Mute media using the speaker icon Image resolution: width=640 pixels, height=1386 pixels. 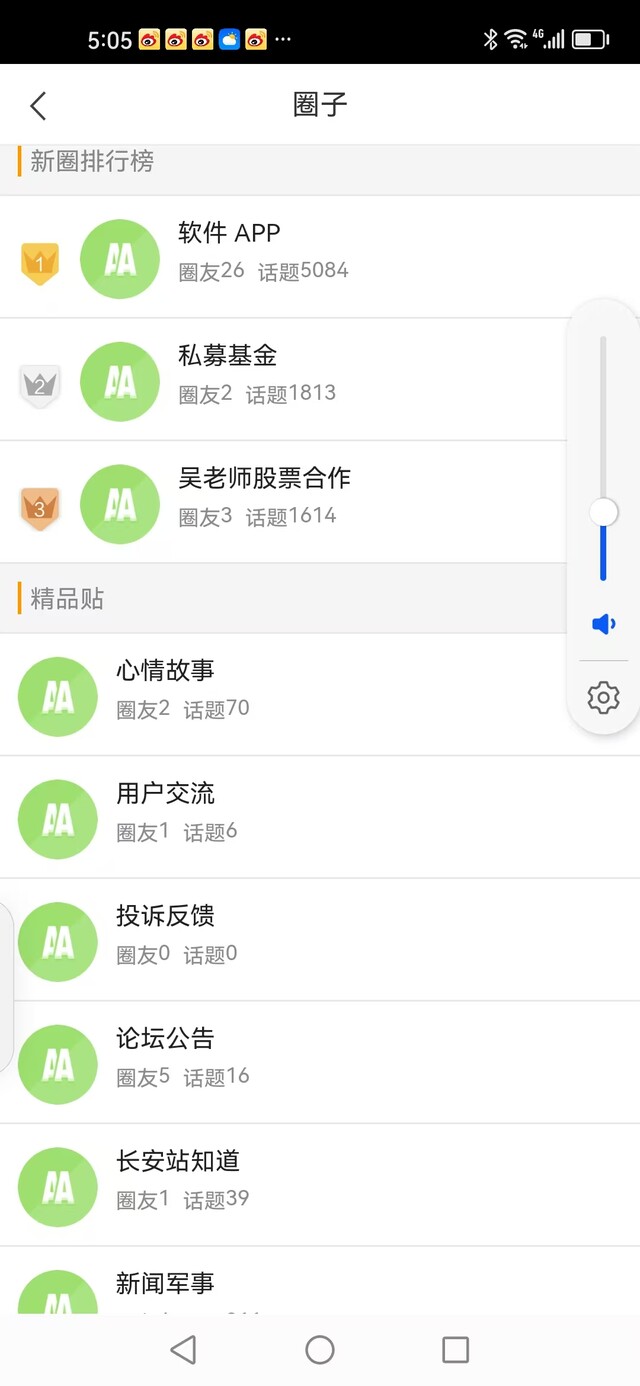coord(603,625)
